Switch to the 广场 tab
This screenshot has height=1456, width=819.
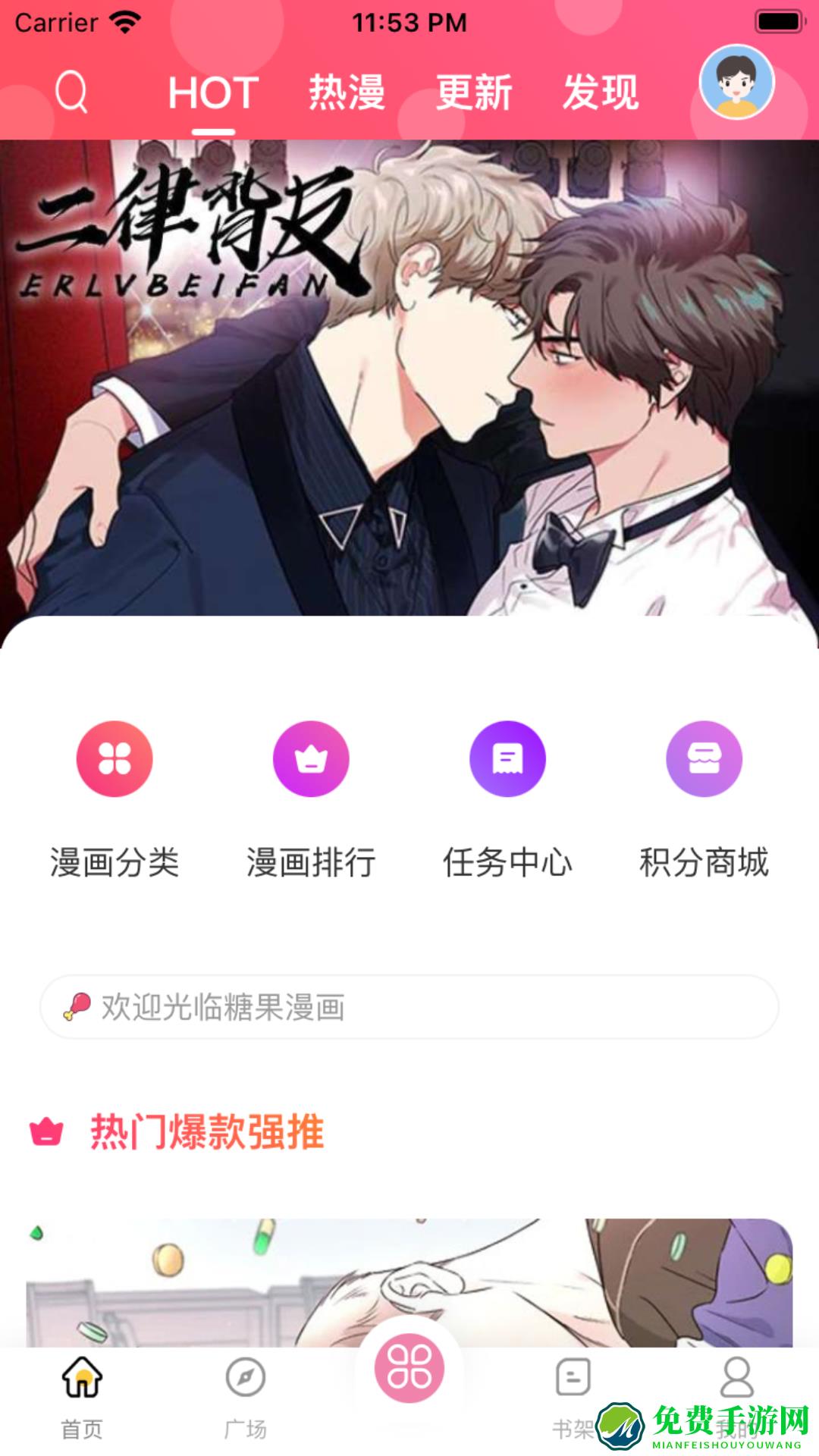(x=246, y=1395)
